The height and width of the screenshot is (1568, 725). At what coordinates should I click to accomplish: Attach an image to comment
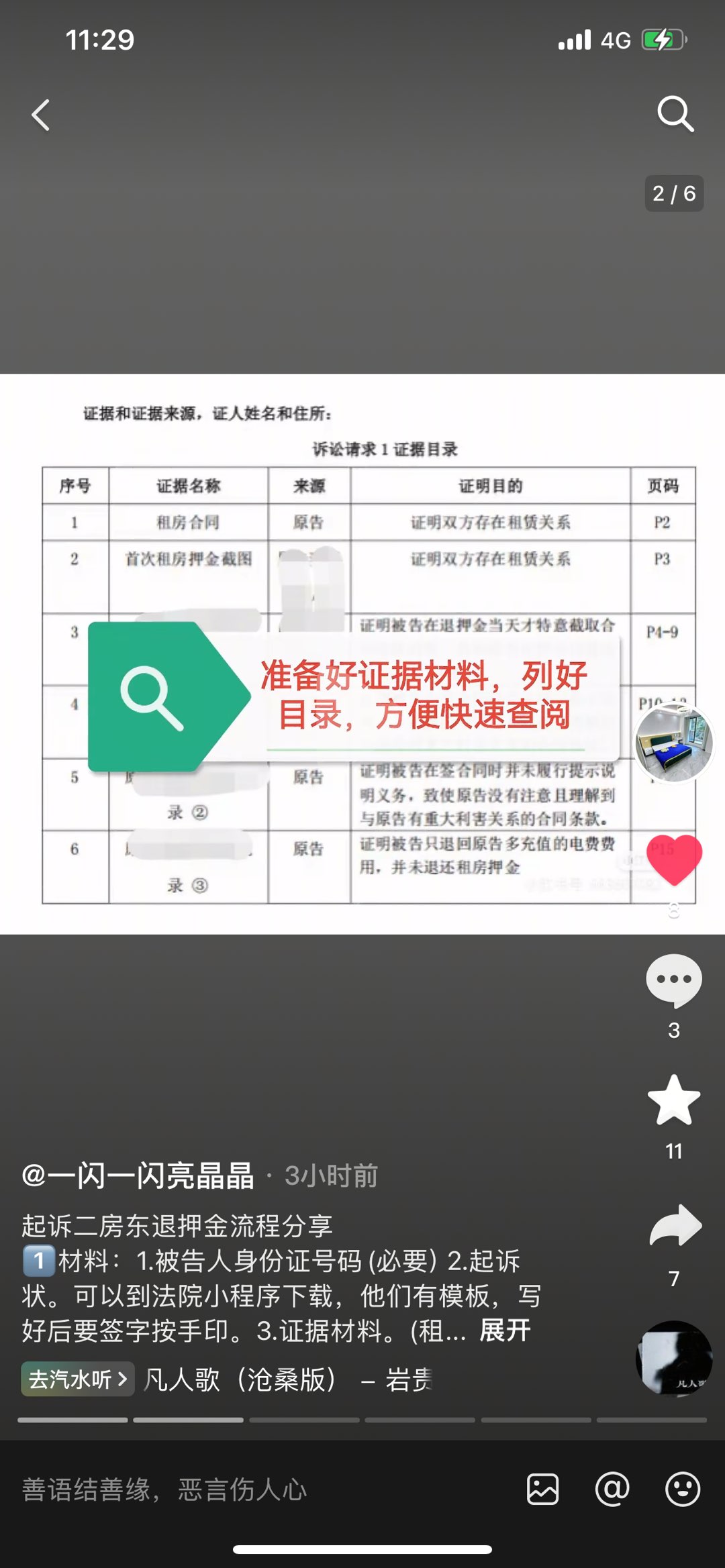pyautogui.click(x=542, y=1489)
